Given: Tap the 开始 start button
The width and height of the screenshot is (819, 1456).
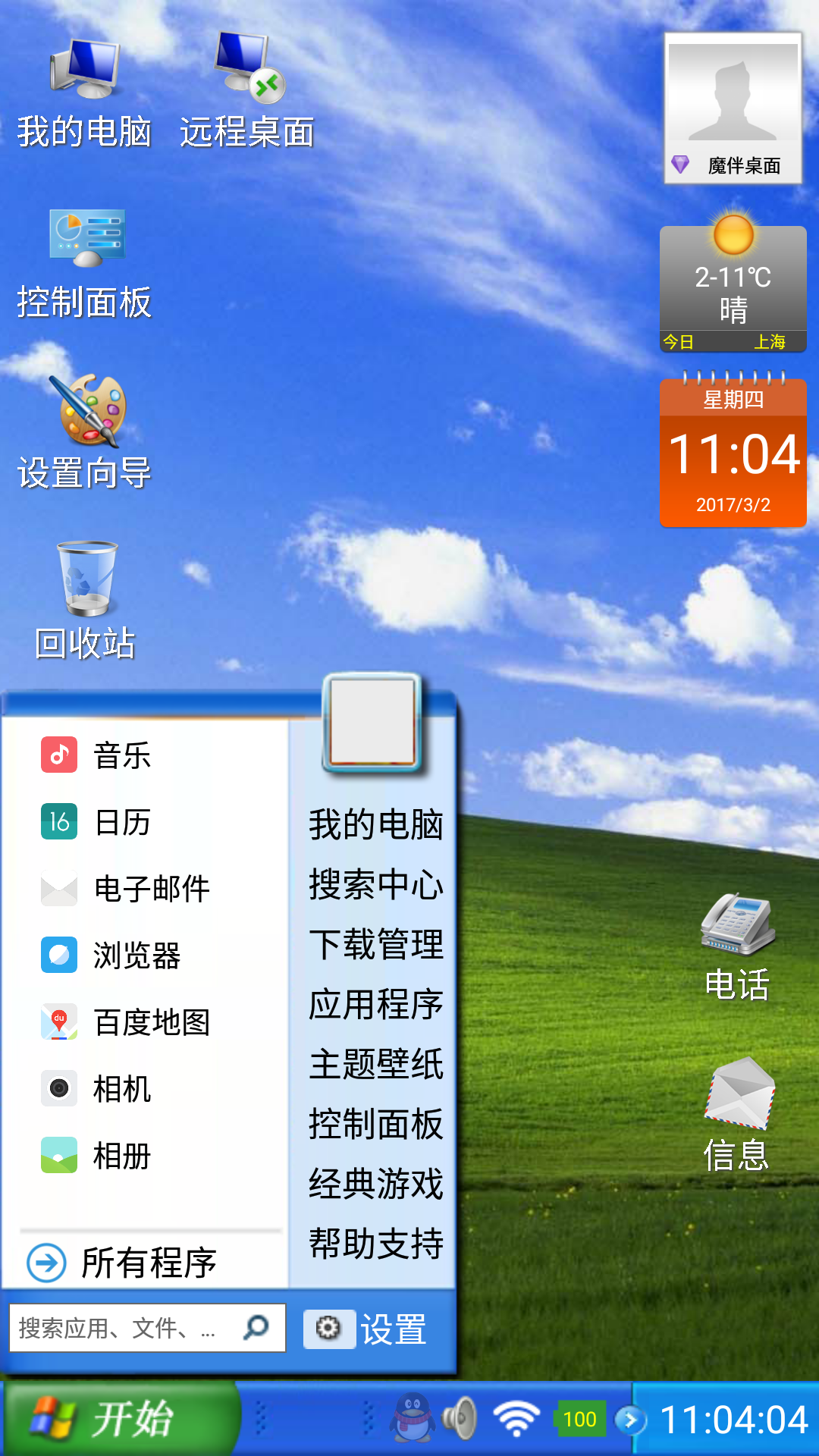Looking at the screenshot, I should point(121,1419).
